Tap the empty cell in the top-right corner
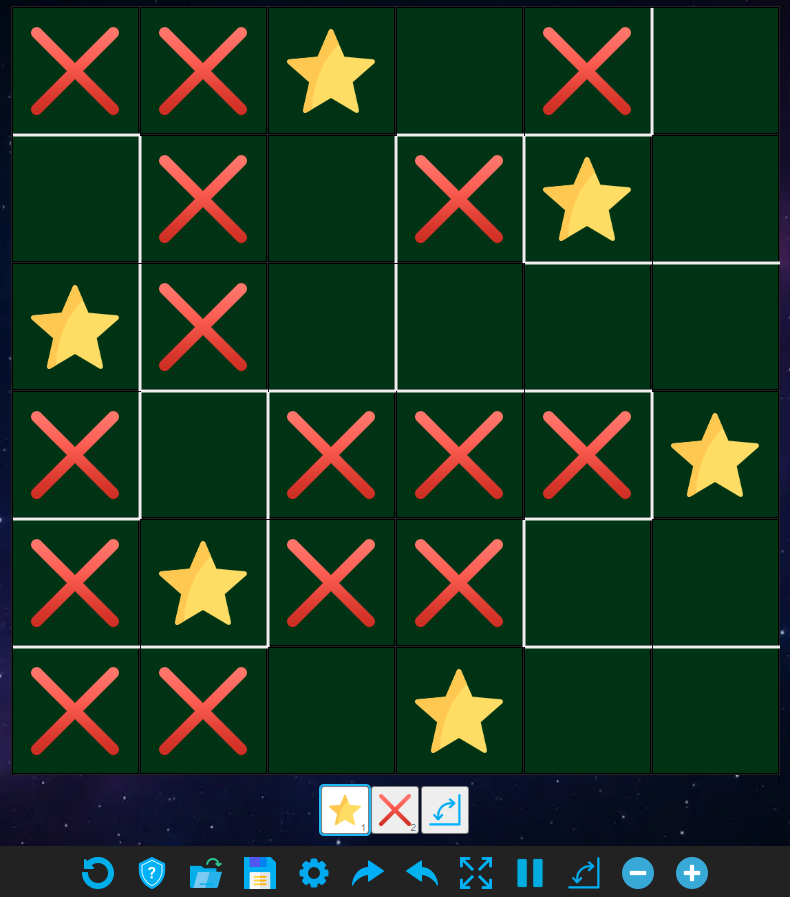The width and height of the screenshot is (790, 897). (716, 71)
